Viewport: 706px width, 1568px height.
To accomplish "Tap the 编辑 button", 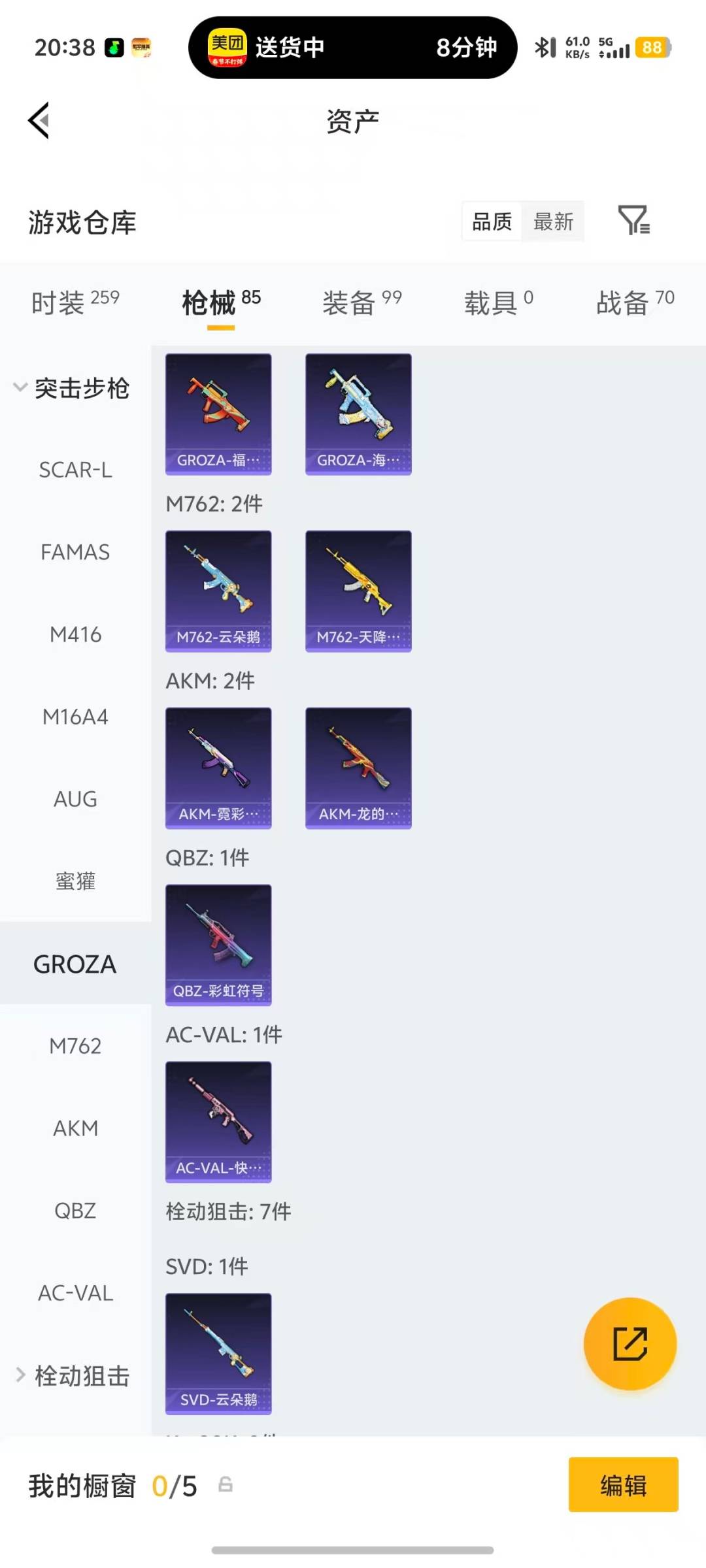I will (x=622, y=1485).
